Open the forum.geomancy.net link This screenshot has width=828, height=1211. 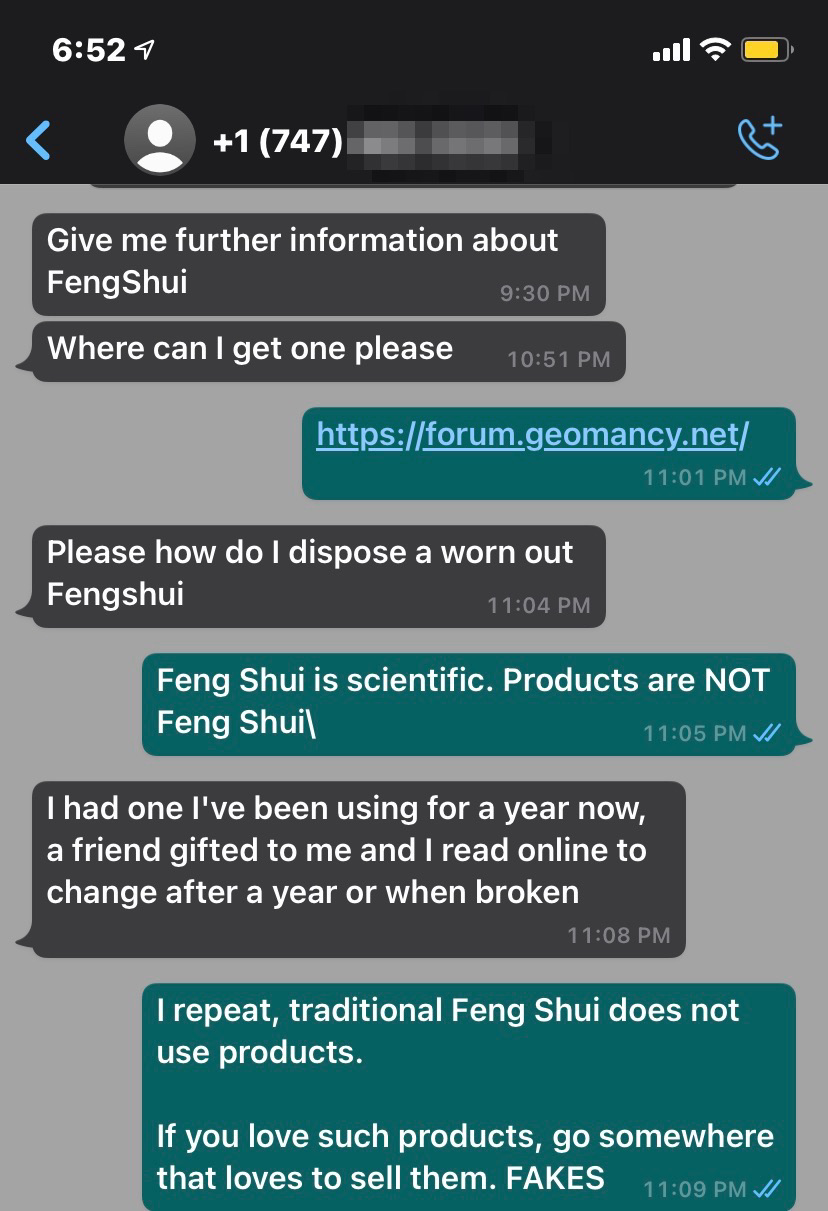[532, 435]
